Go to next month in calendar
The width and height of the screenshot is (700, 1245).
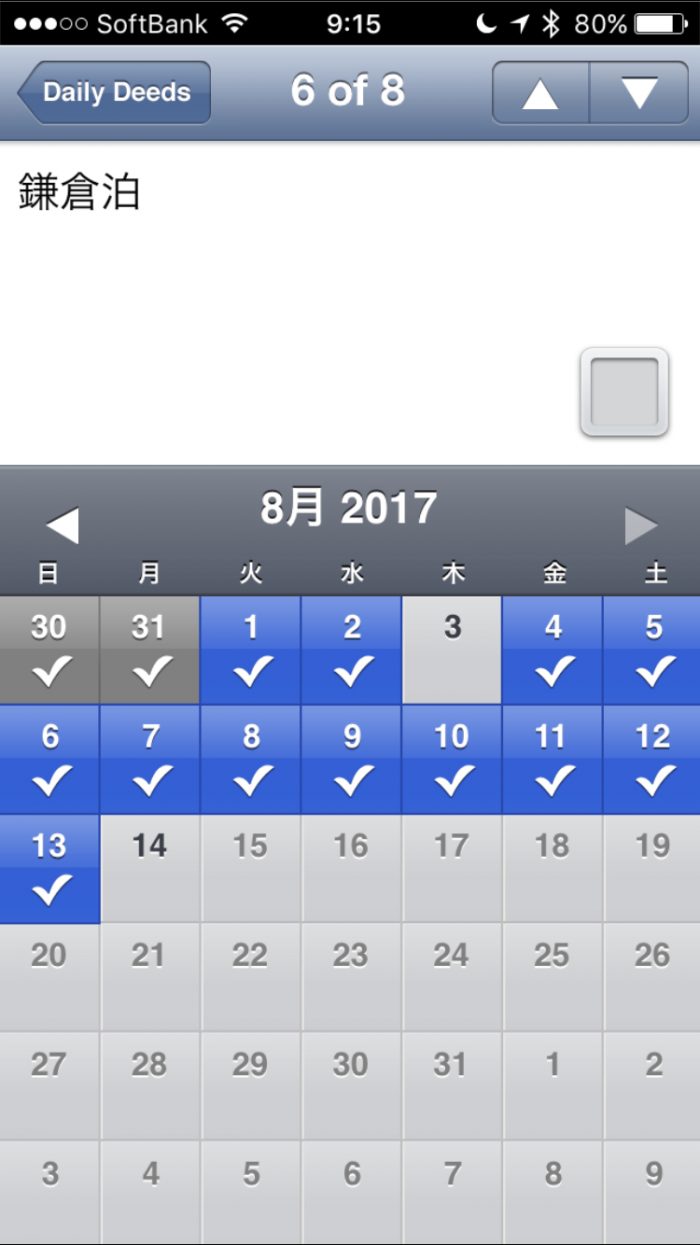click(x=641, y=525)
